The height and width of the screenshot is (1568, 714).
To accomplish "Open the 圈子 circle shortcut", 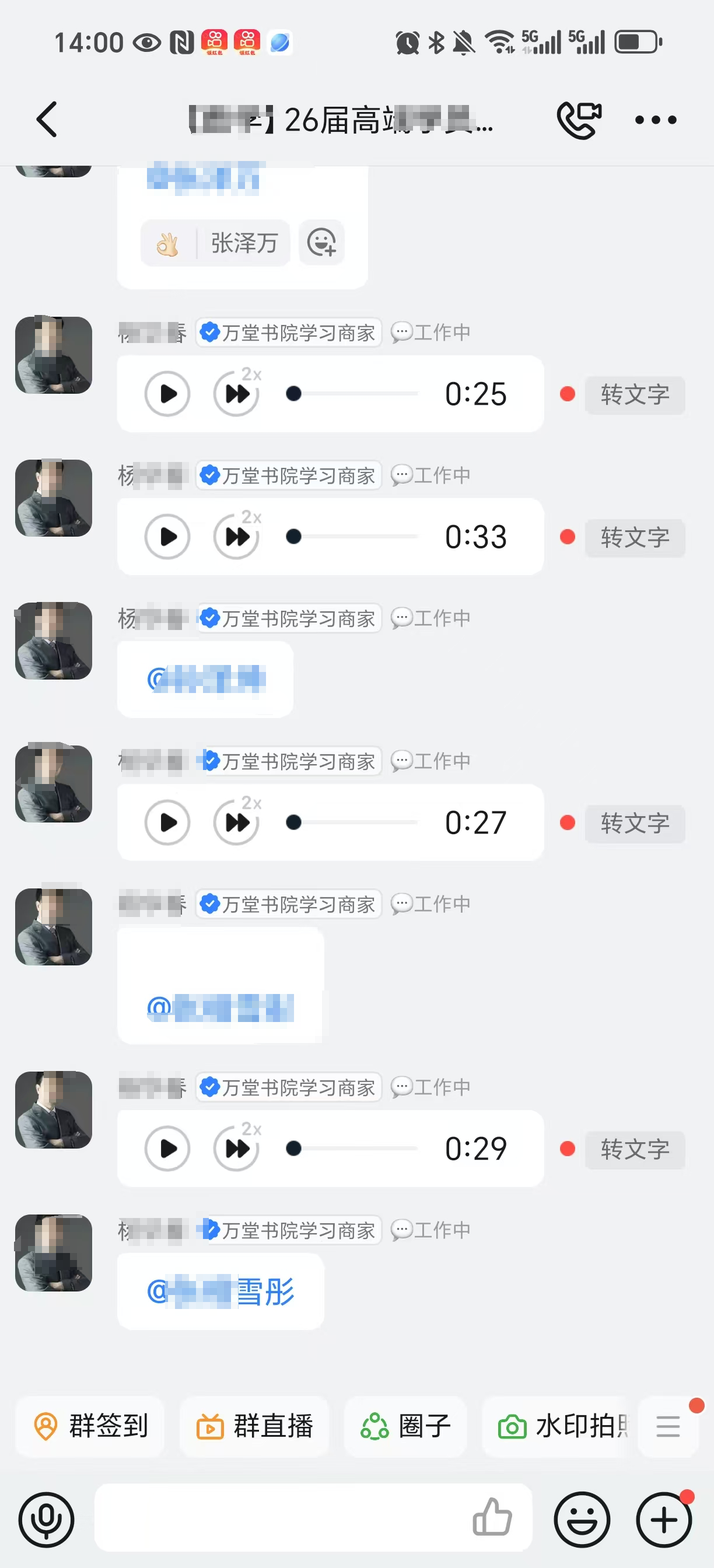I will tap(405, 1426).
